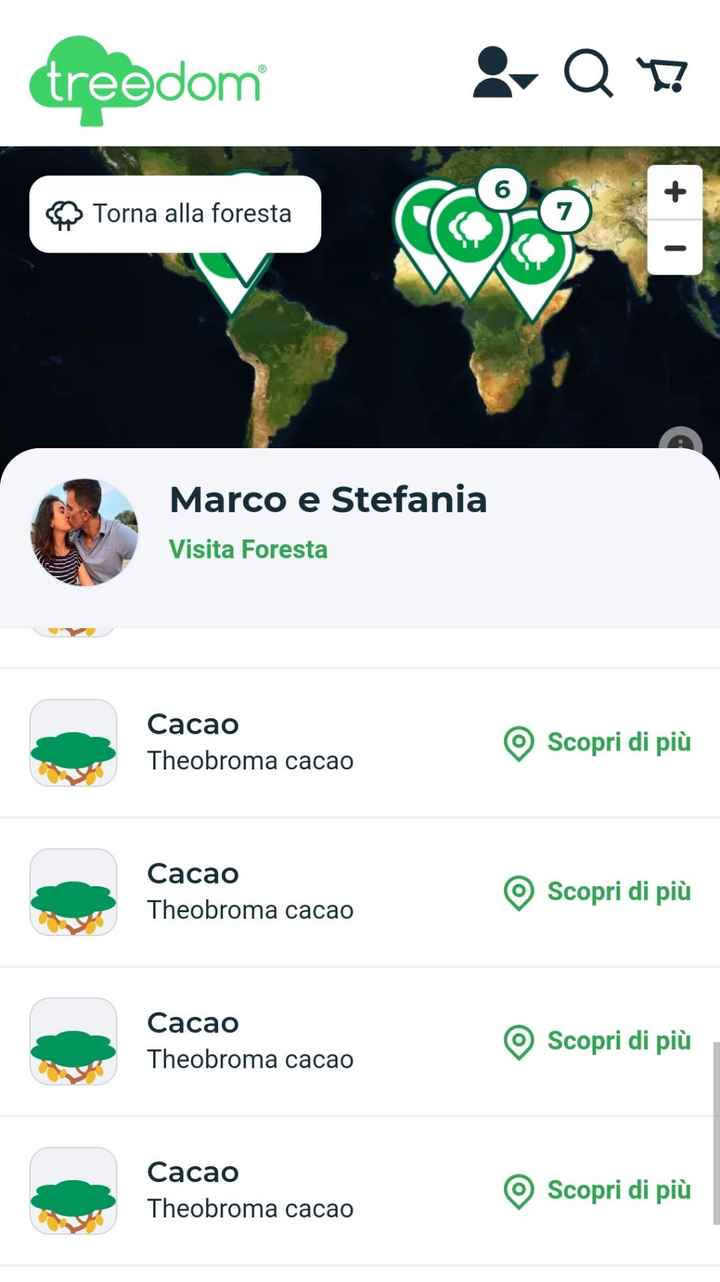Viewport: 720px width, 1282px height.
Task: Open the user account menu
Action: click(x=504, y=73)
